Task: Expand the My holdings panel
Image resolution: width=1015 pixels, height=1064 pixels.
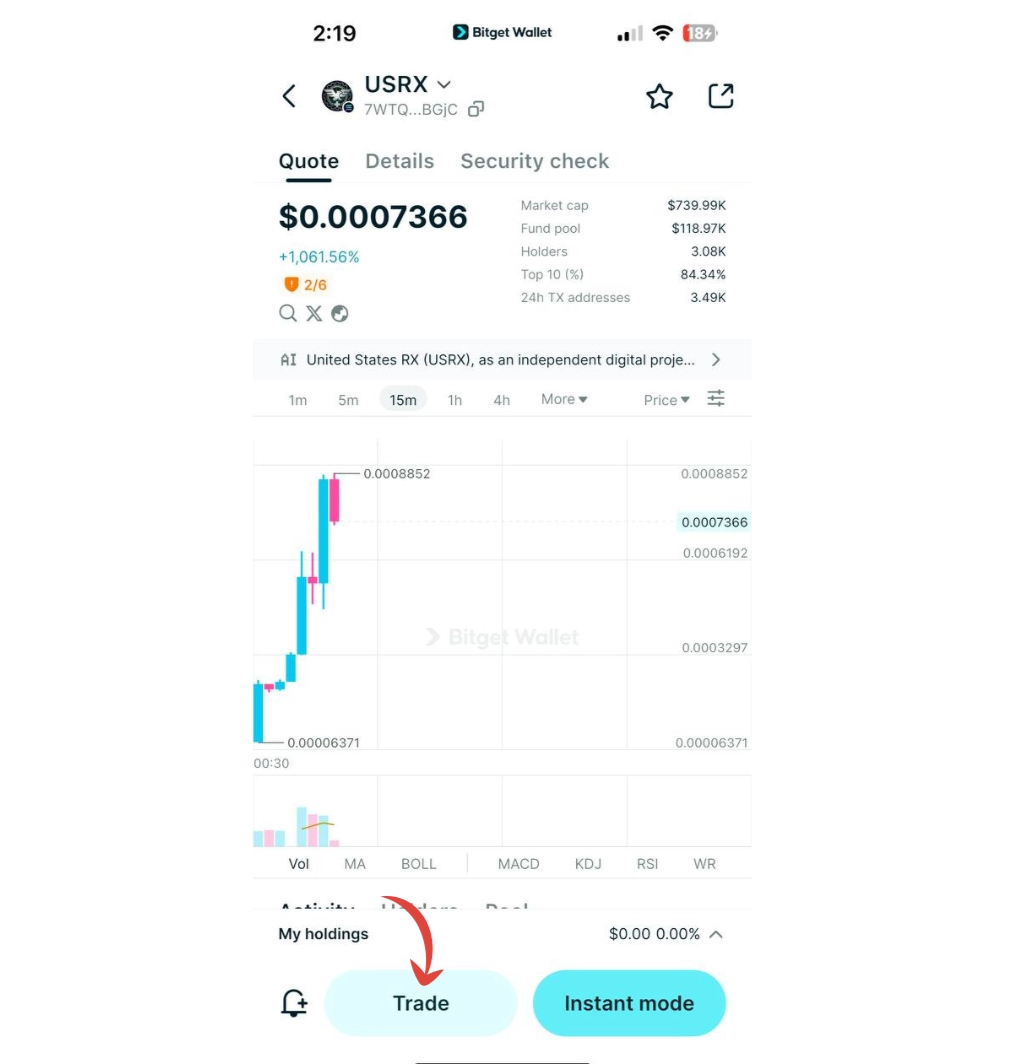Action: coord(716,934)
